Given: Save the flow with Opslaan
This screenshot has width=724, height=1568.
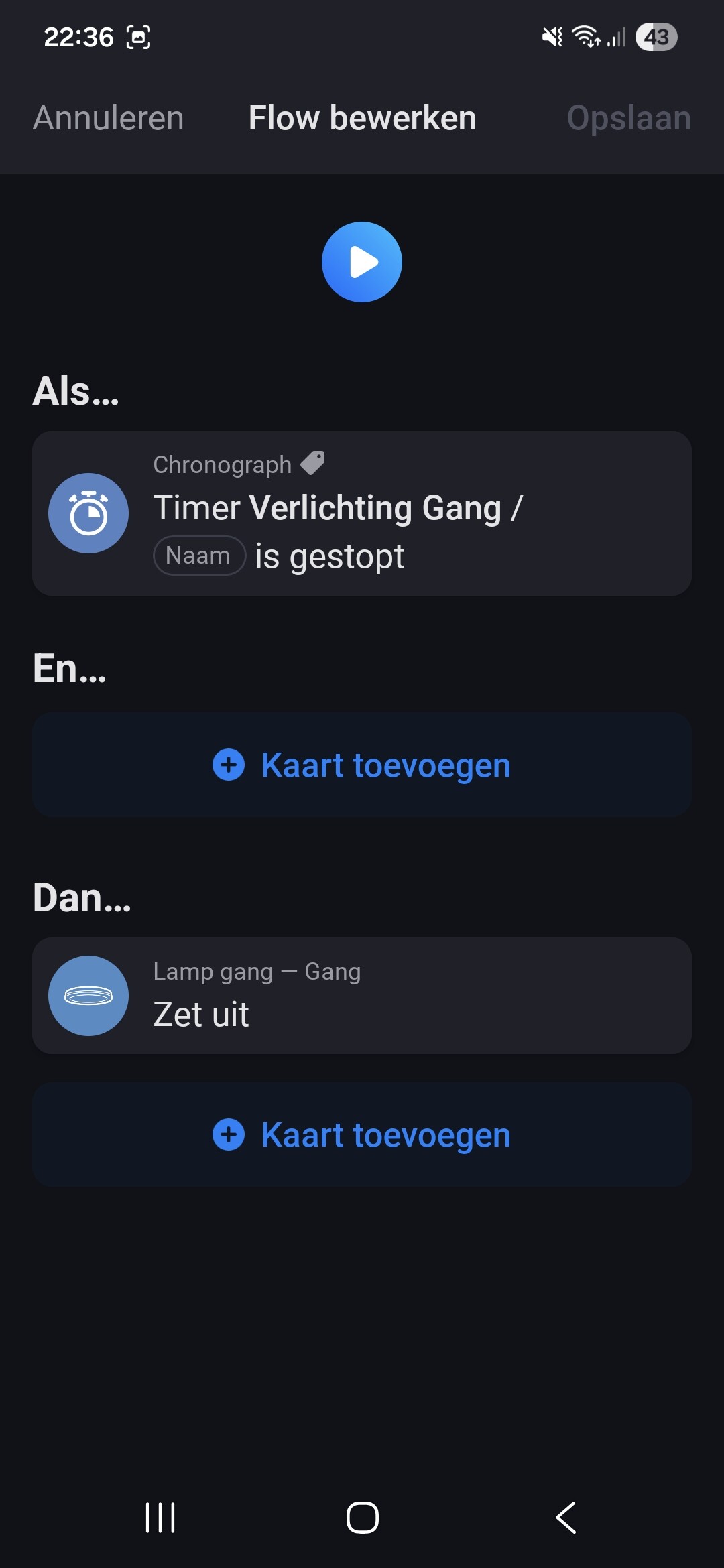Looking at the screenshot, I should pyautogui.click(x=628, y=118).
